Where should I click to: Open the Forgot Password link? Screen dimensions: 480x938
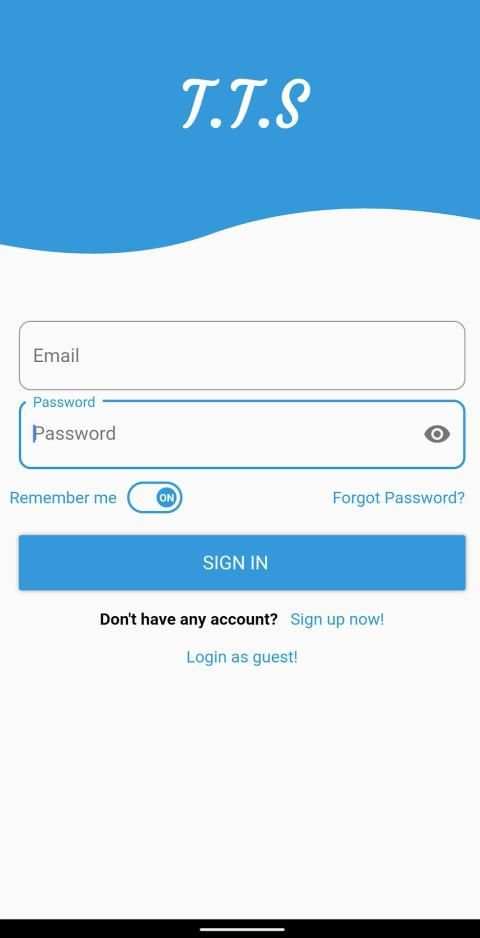[398, 498]
